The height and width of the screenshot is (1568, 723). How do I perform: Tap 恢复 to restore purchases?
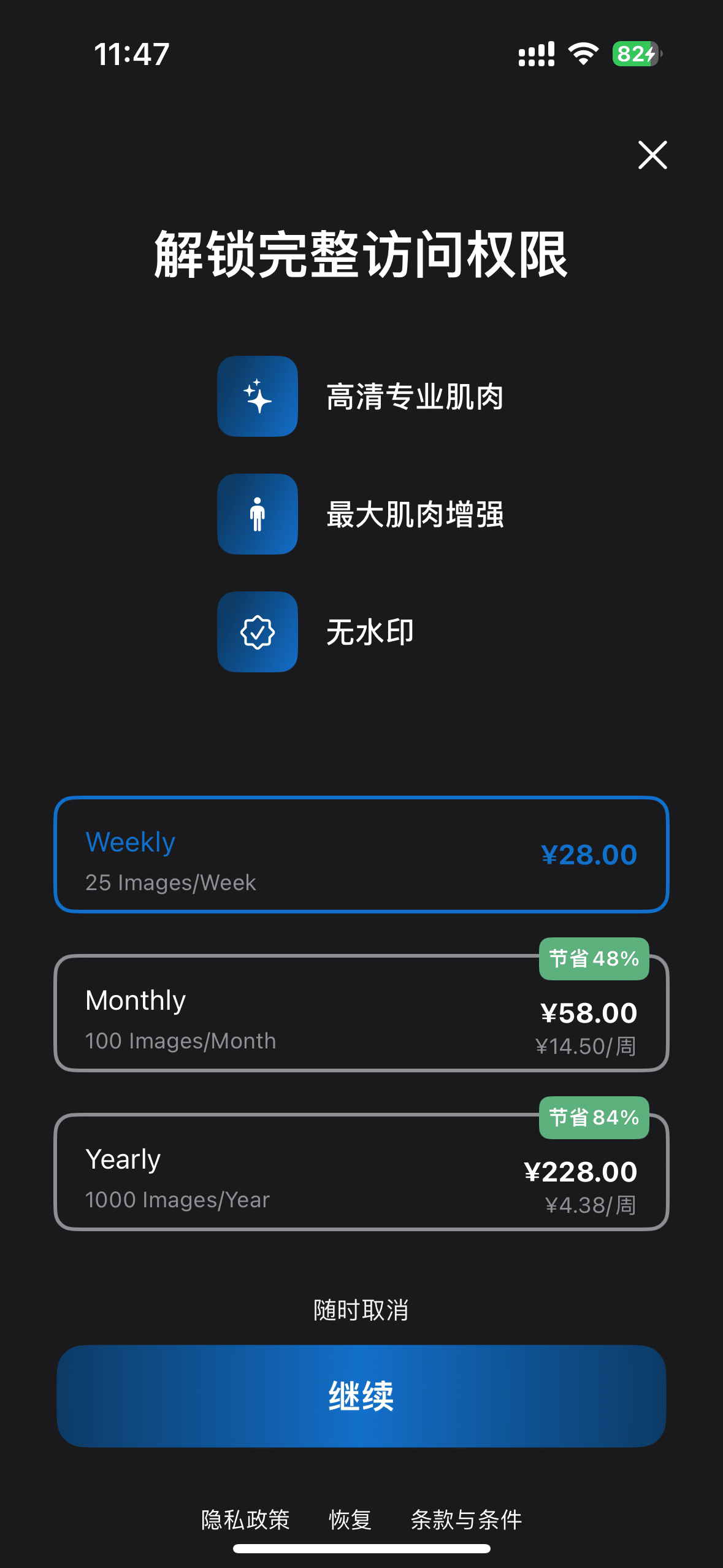click(350, 1520)
